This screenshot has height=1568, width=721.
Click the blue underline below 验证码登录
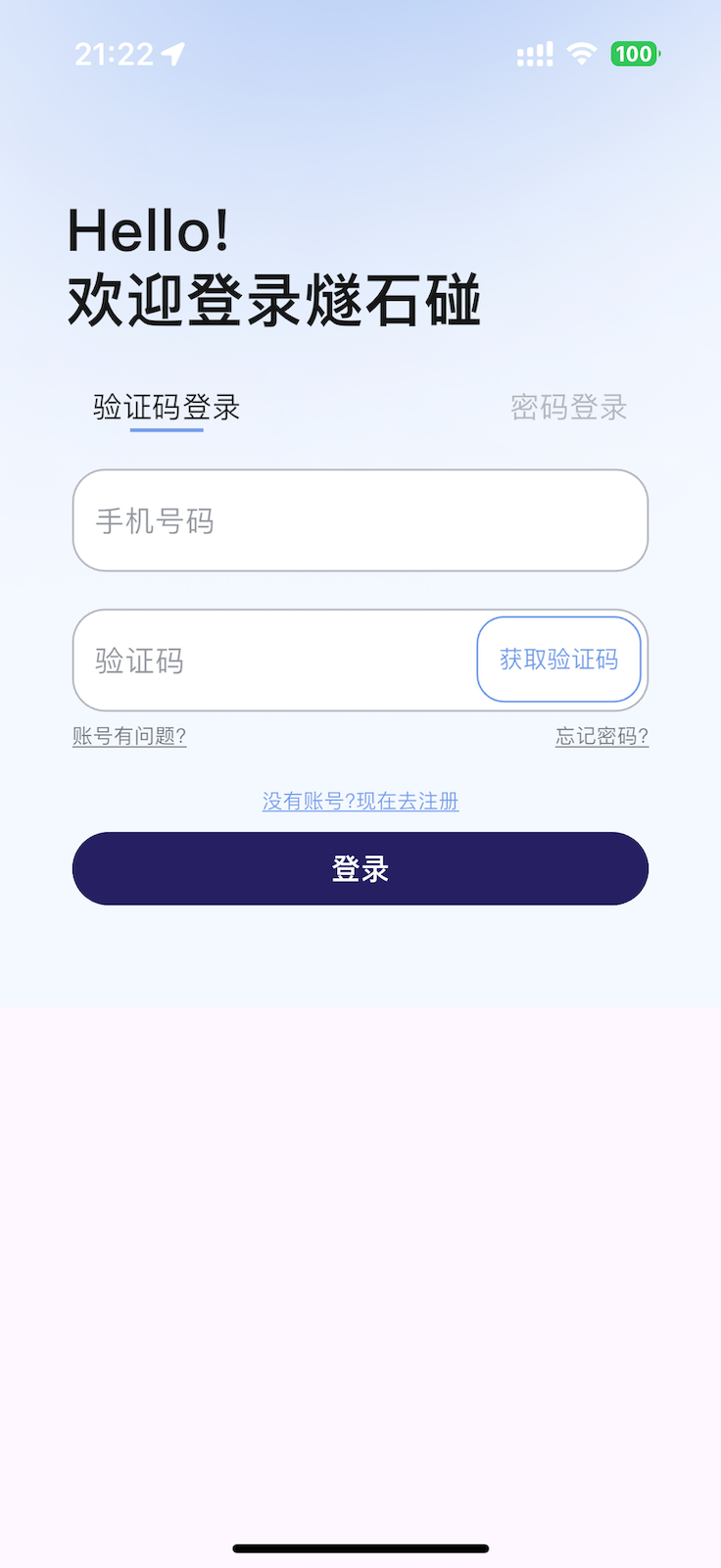point(167,431)
